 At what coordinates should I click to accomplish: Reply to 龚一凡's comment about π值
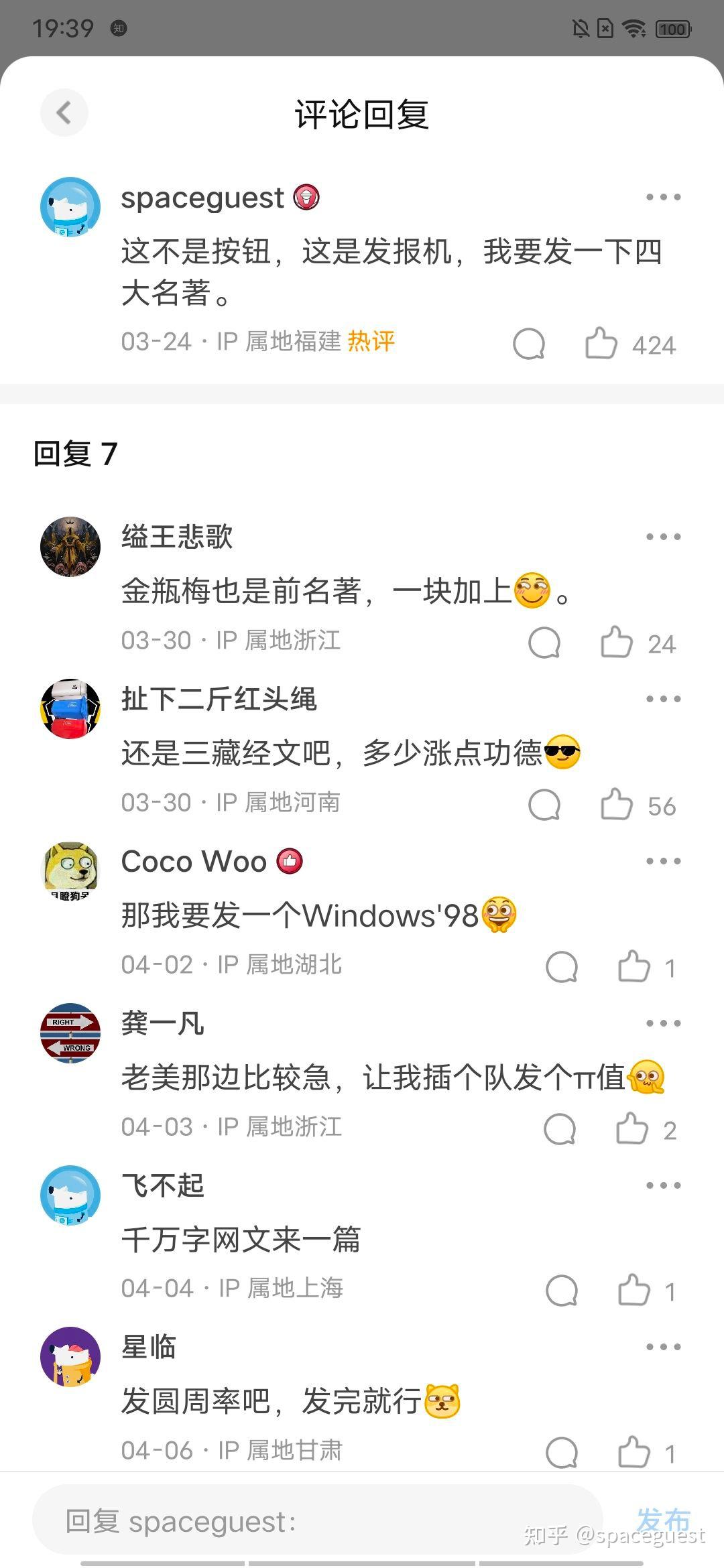[560, 1129]
